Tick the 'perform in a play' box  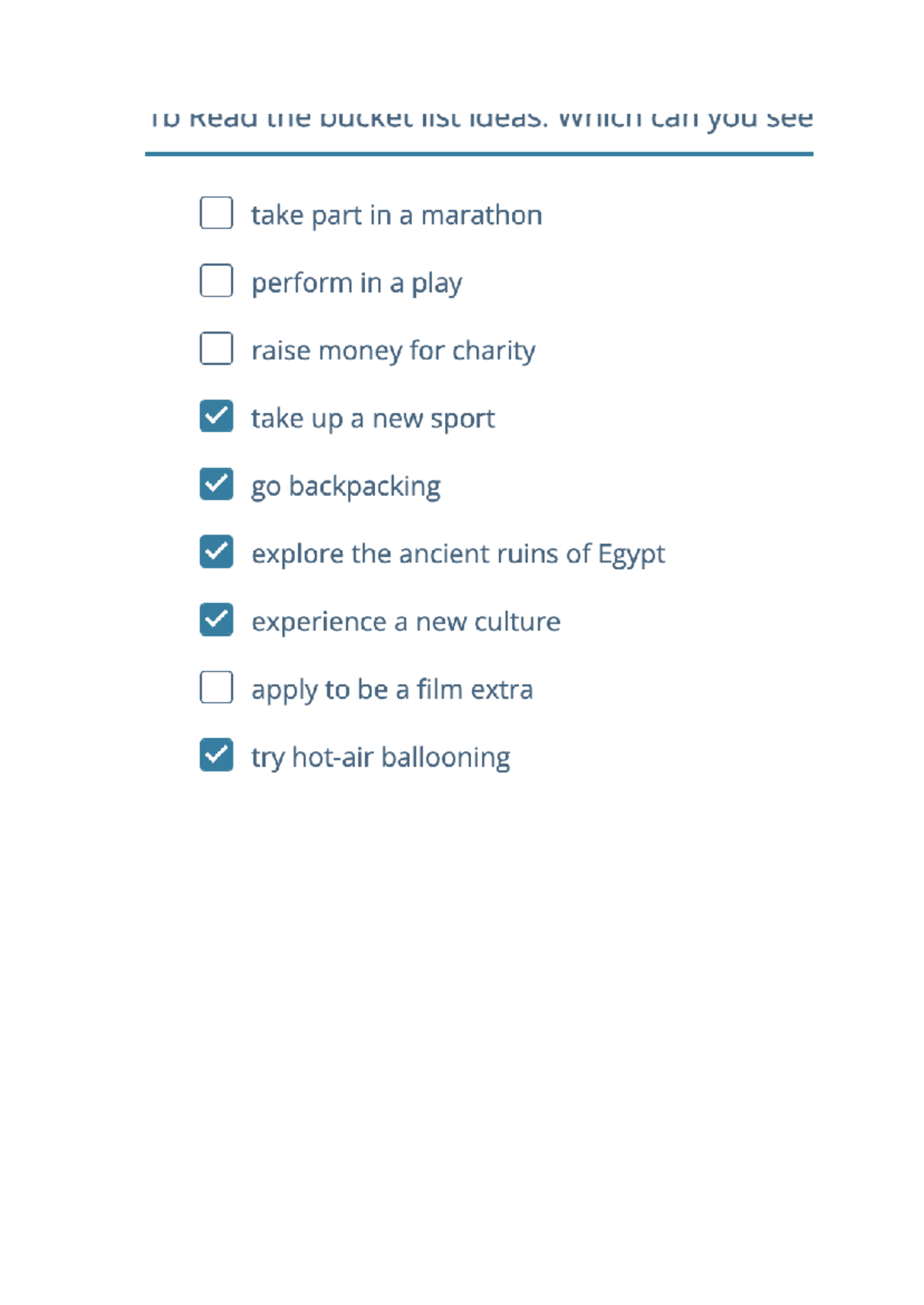coord(216,280)
